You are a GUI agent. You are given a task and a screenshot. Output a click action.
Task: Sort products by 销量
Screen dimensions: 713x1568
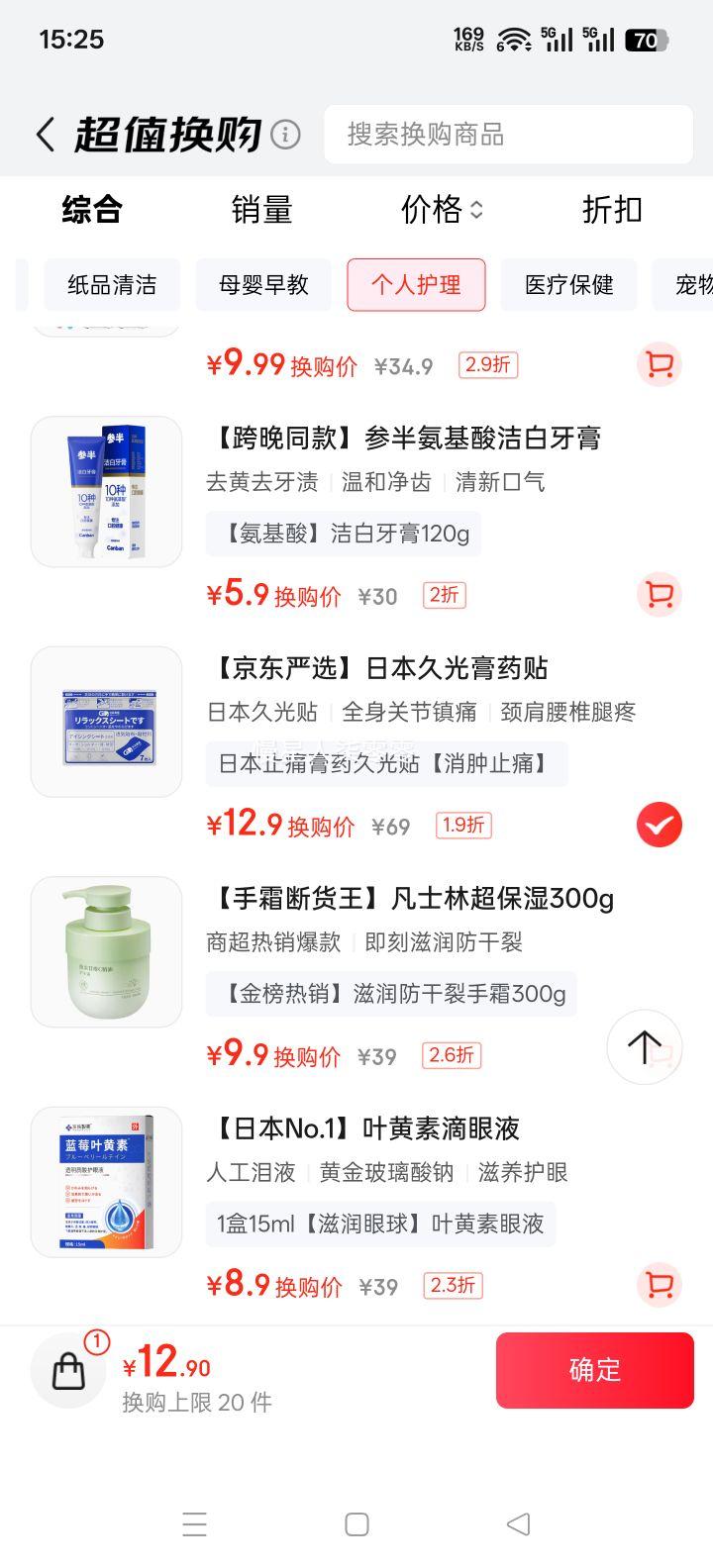pyautogui.click(x=262, y=210)
